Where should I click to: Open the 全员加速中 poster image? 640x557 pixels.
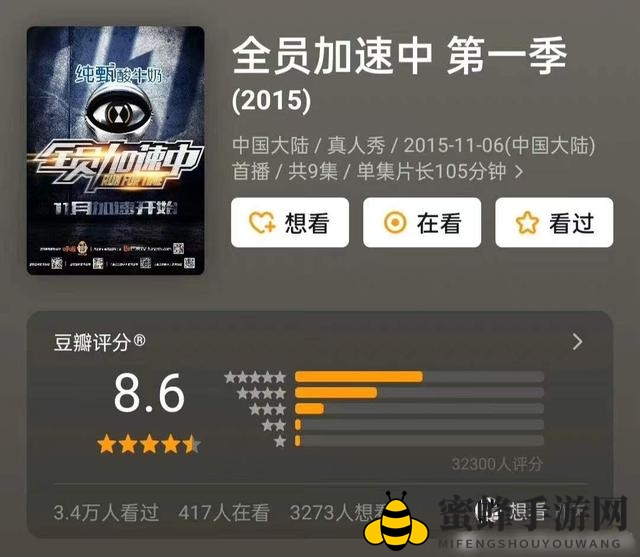[115, 150]
